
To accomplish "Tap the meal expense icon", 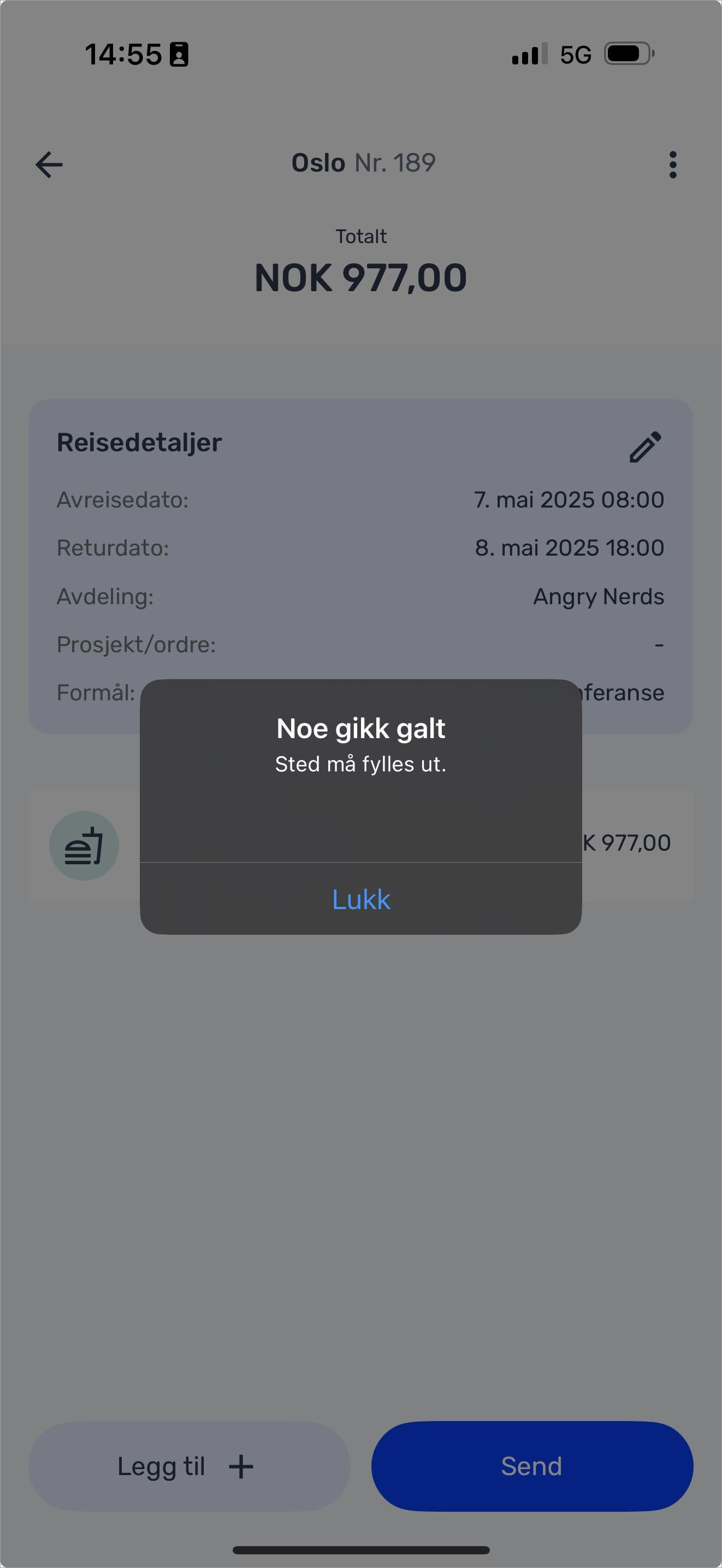I will 85,845.
